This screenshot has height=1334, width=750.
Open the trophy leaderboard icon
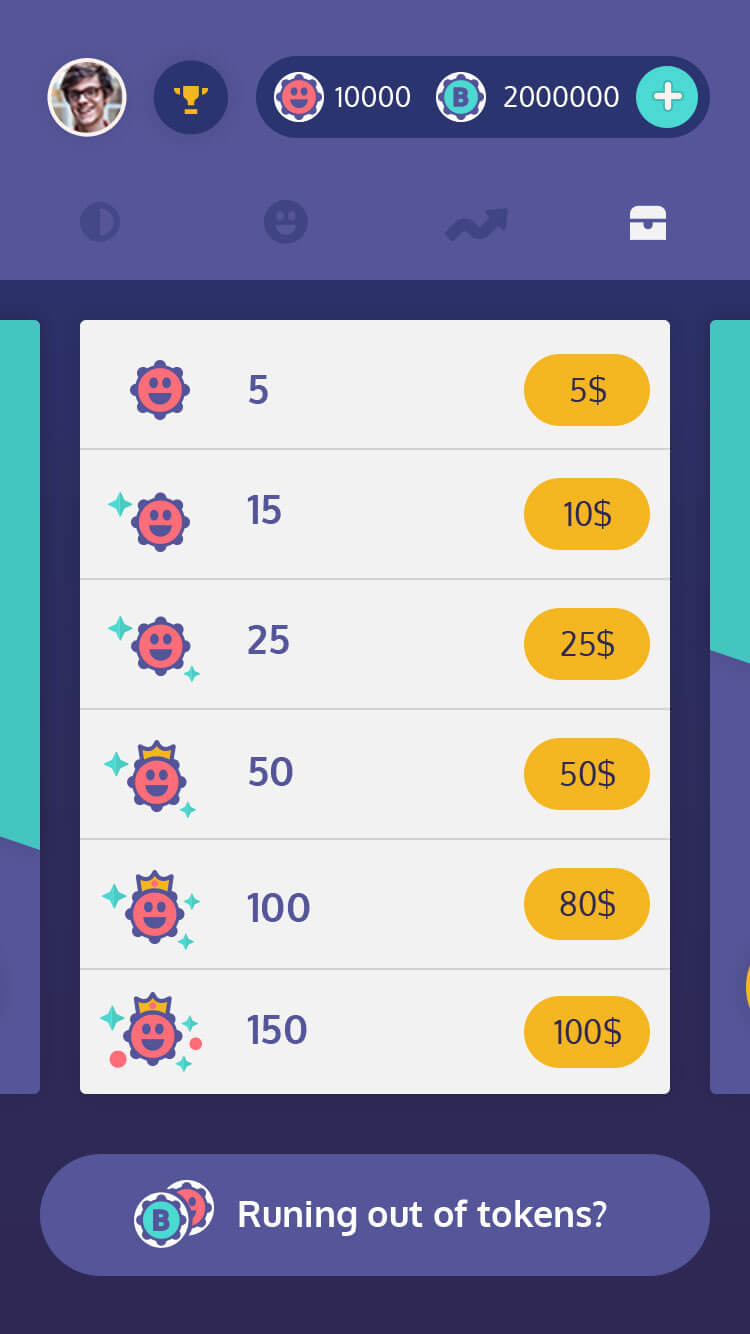pyautogui.click(x=191, y=97)
